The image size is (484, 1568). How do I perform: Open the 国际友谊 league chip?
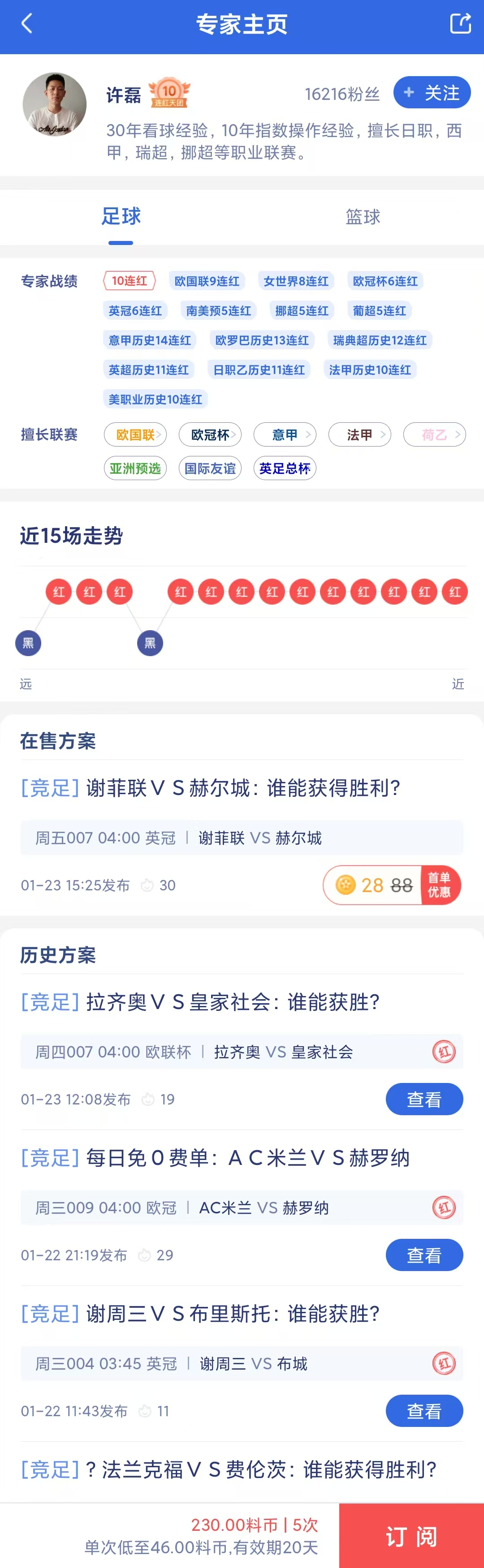(x=210, y=468)
